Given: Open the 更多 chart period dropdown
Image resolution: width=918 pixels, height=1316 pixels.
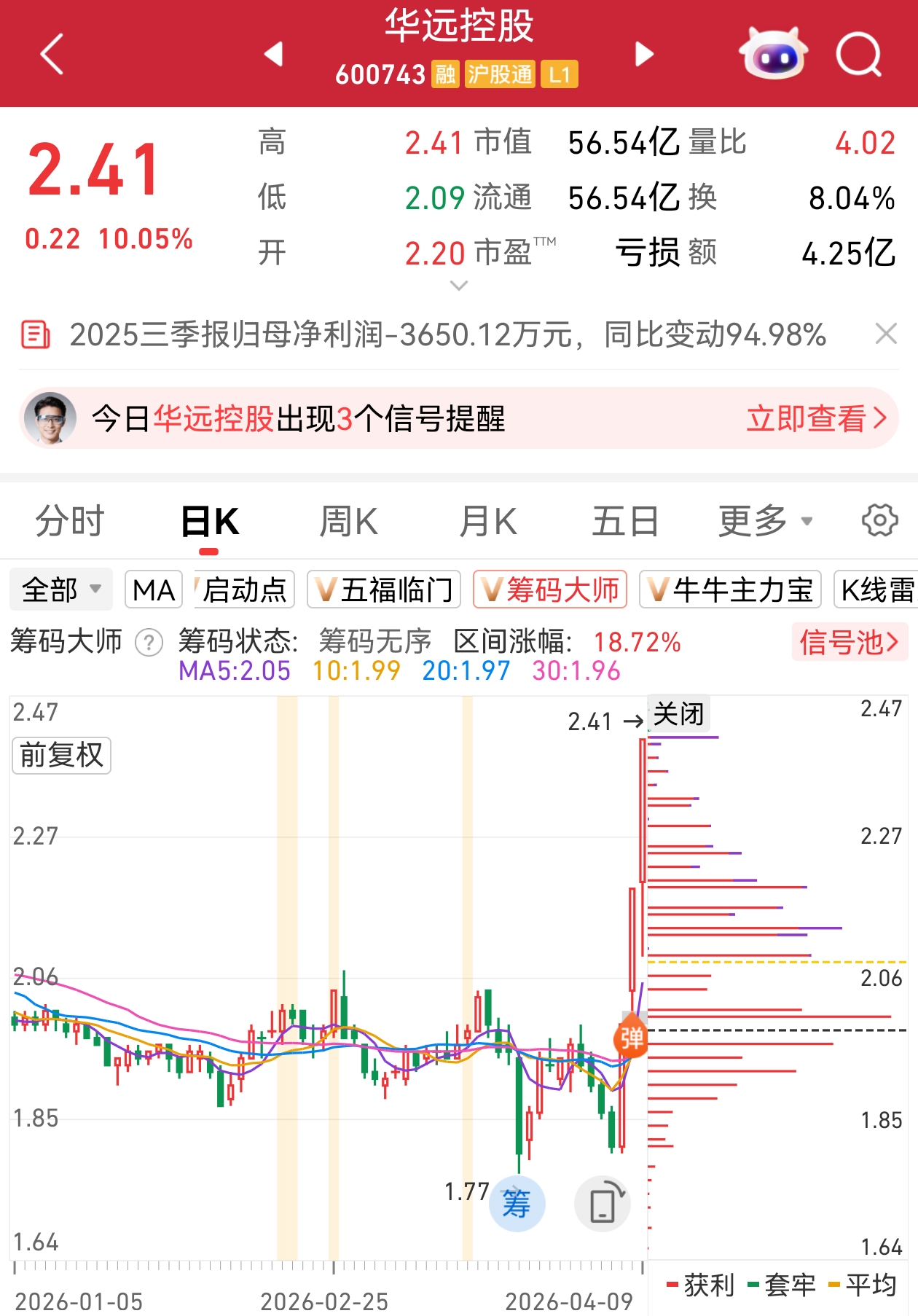Looking at the screenshot, I should coord(764,522).
